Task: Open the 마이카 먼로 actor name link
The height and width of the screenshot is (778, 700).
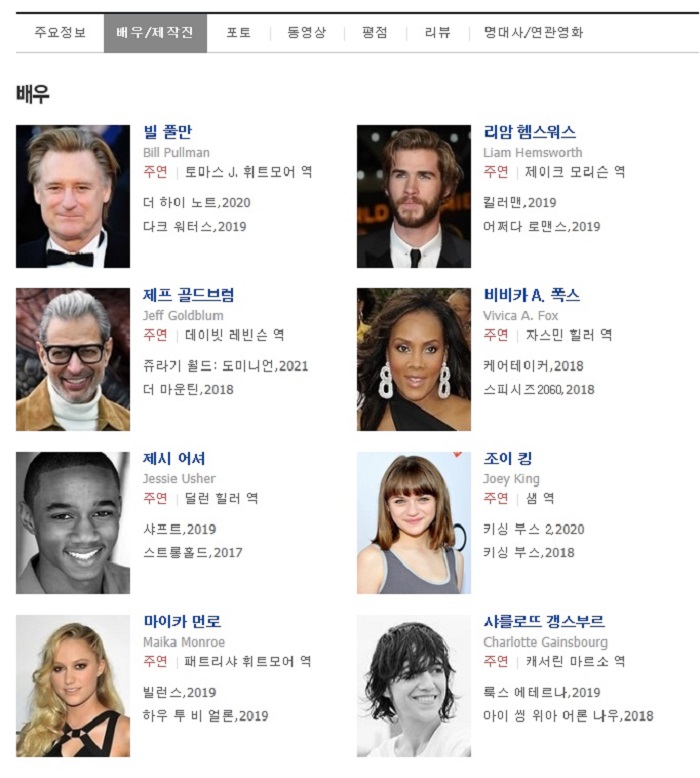Action: click(x=182, y=622)
